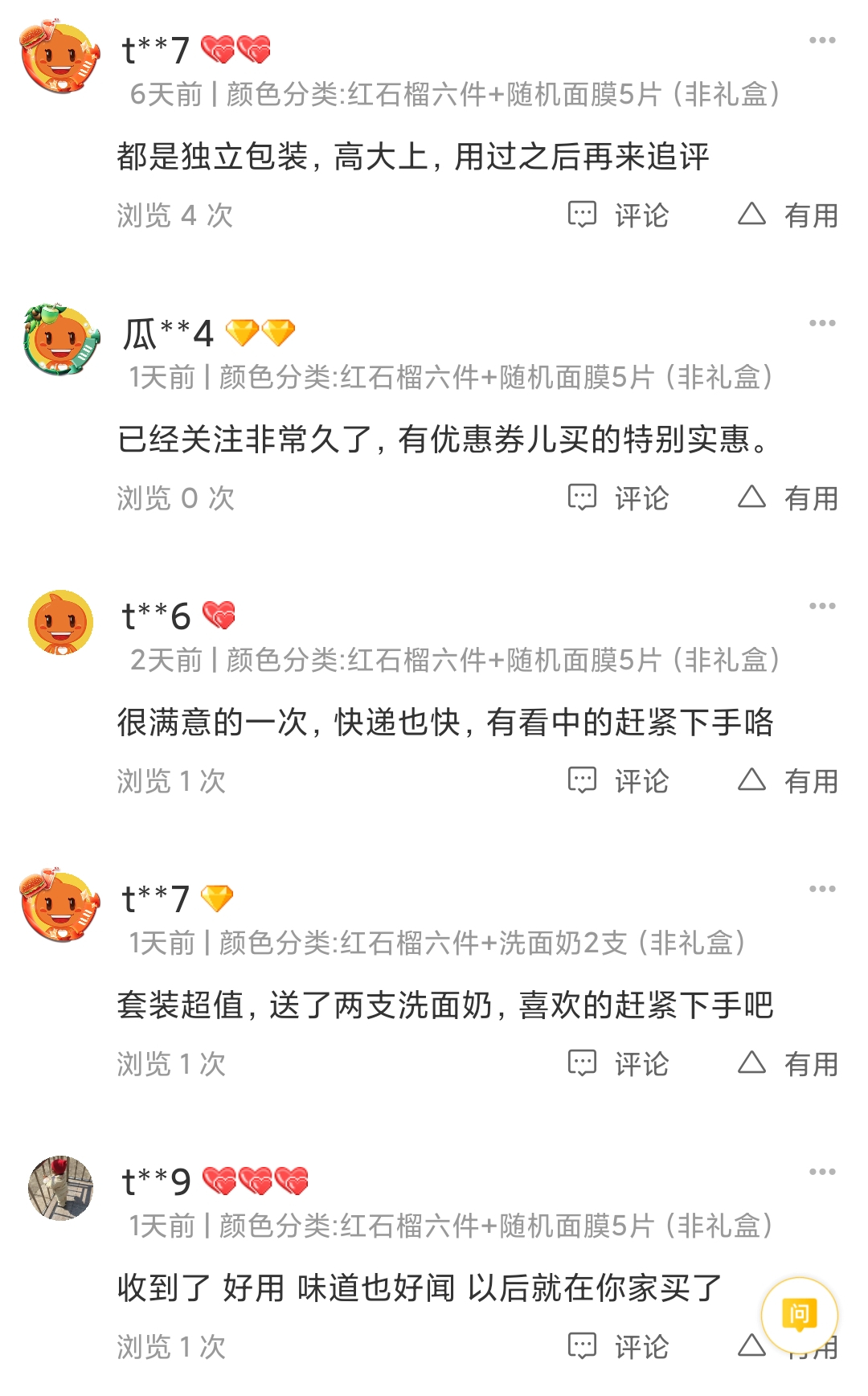The width and height of the screenshot is (868, 1396).
Task: Mark the 独立包装 review as 有用
Action: point(788,215)
